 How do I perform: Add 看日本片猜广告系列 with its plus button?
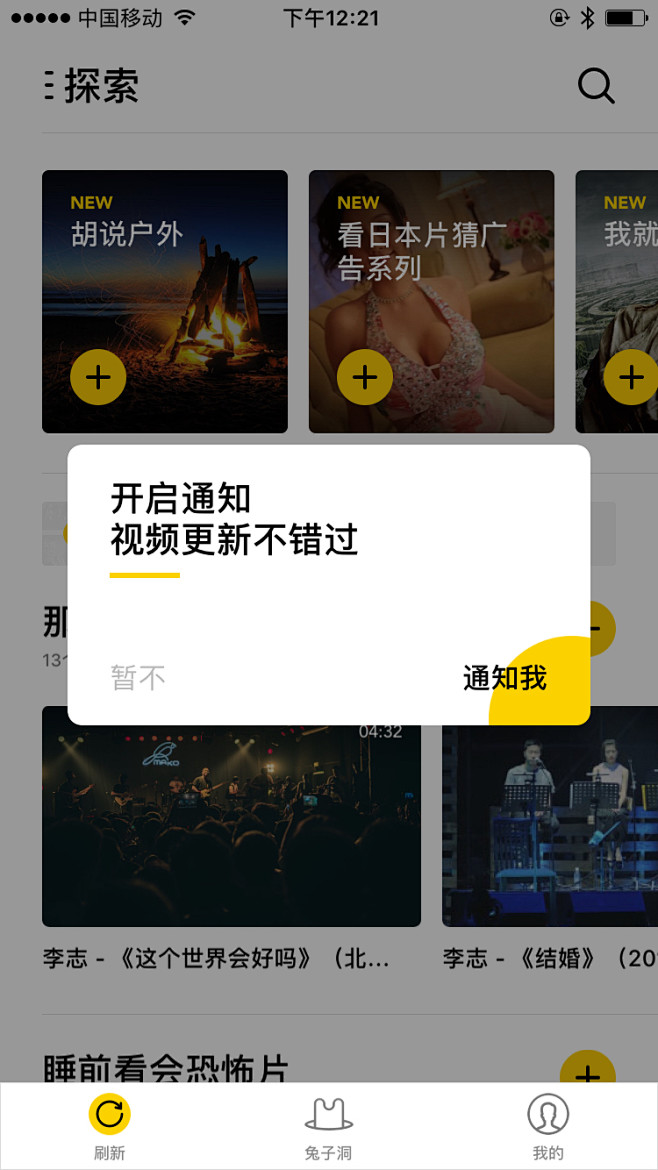click(365, 378)
